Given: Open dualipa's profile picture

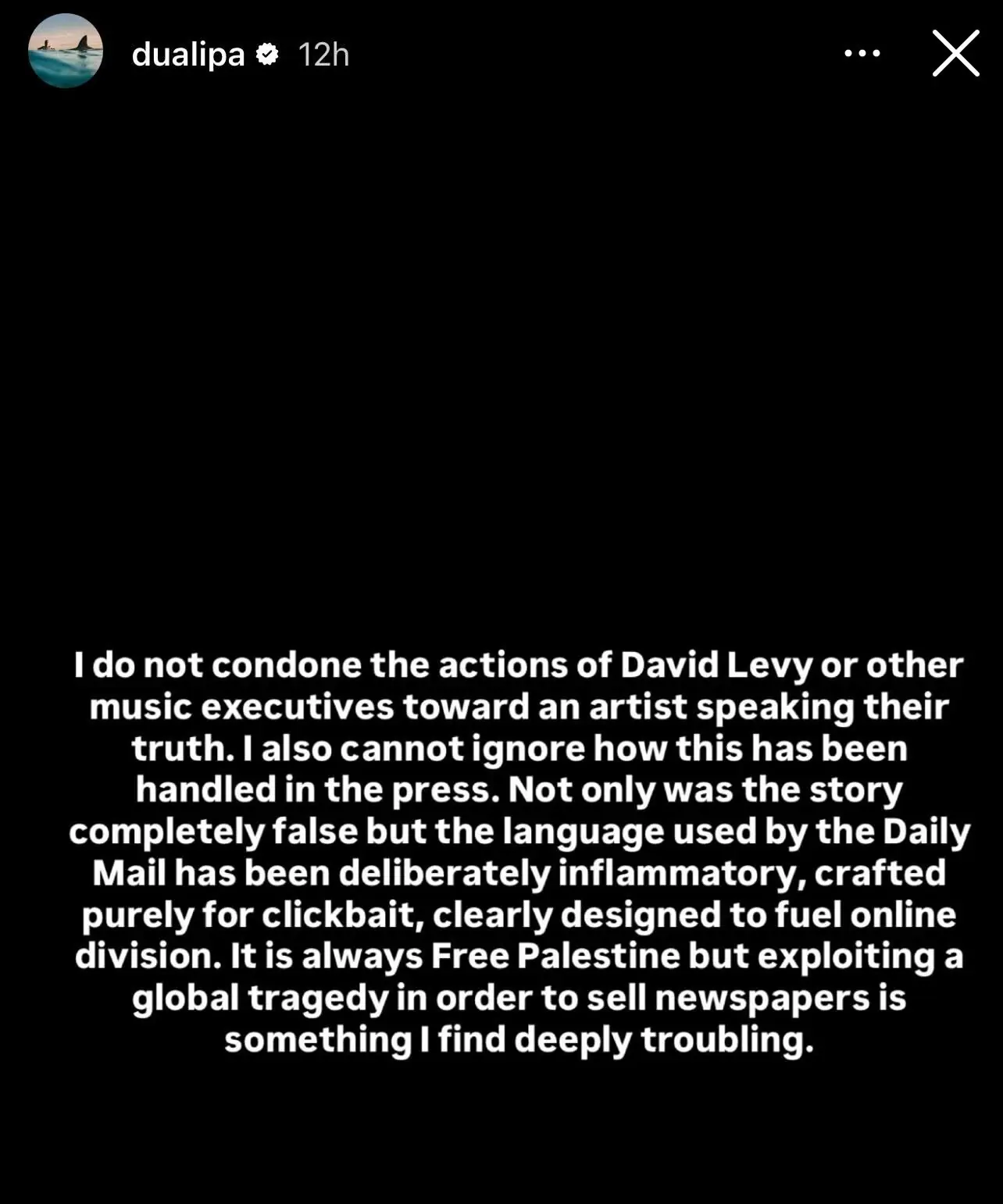Looking at the screenshot, I should (x=66, y=52).
